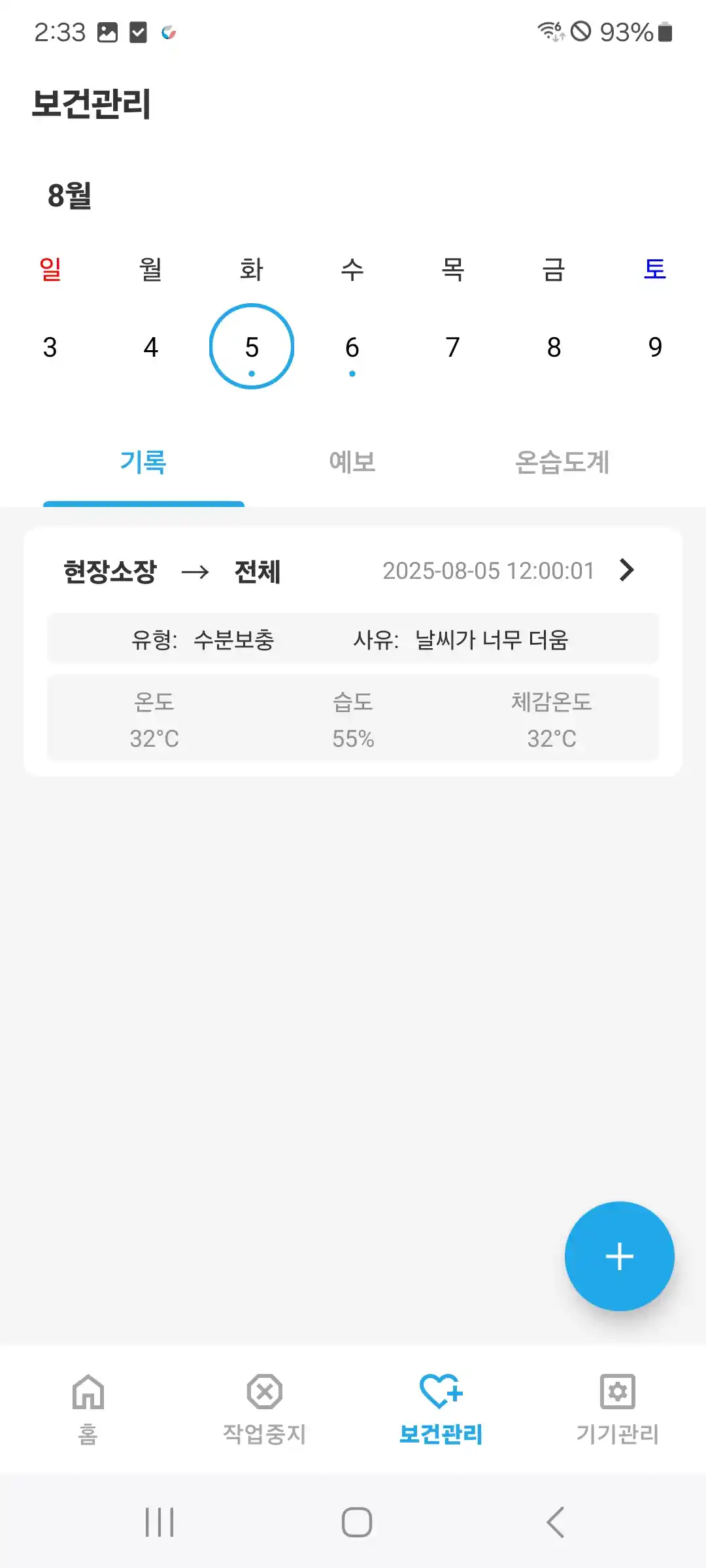Open the 현장소장 수분보충 record card
This screenshot has width=706, height=1568.
point(353,651)
